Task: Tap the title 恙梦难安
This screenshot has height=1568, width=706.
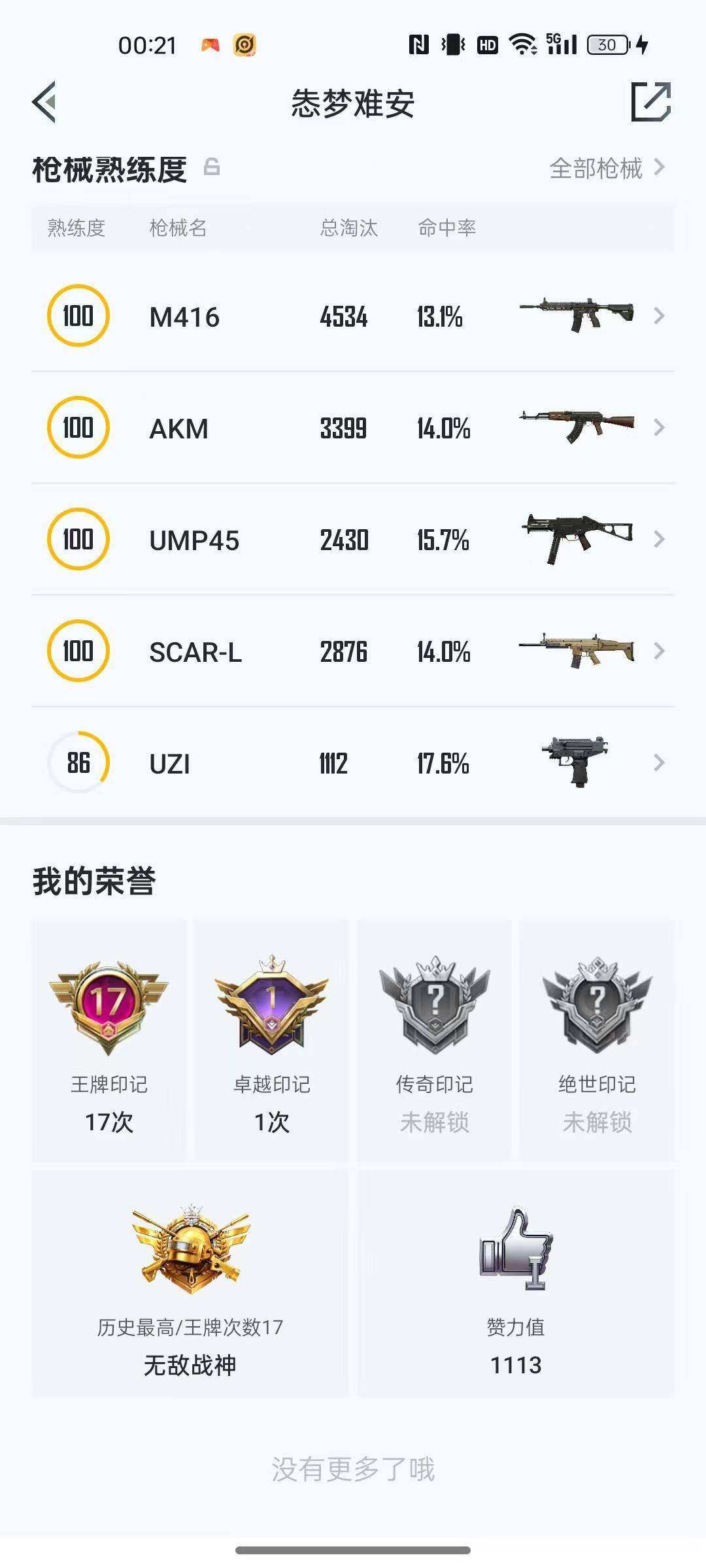Action: 353,103
